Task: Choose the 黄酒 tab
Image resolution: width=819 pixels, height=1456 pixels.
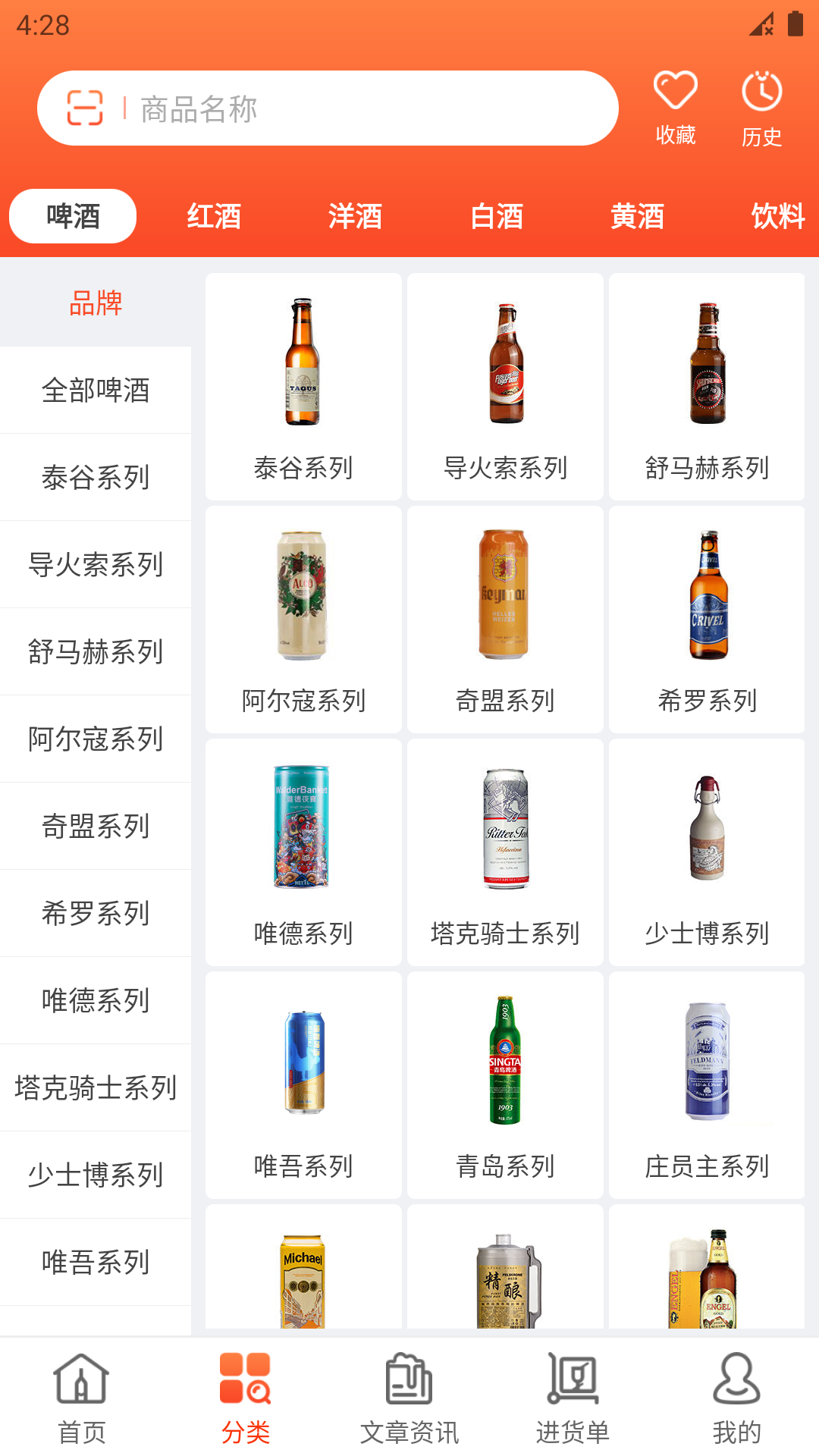Action: [637, 217]
